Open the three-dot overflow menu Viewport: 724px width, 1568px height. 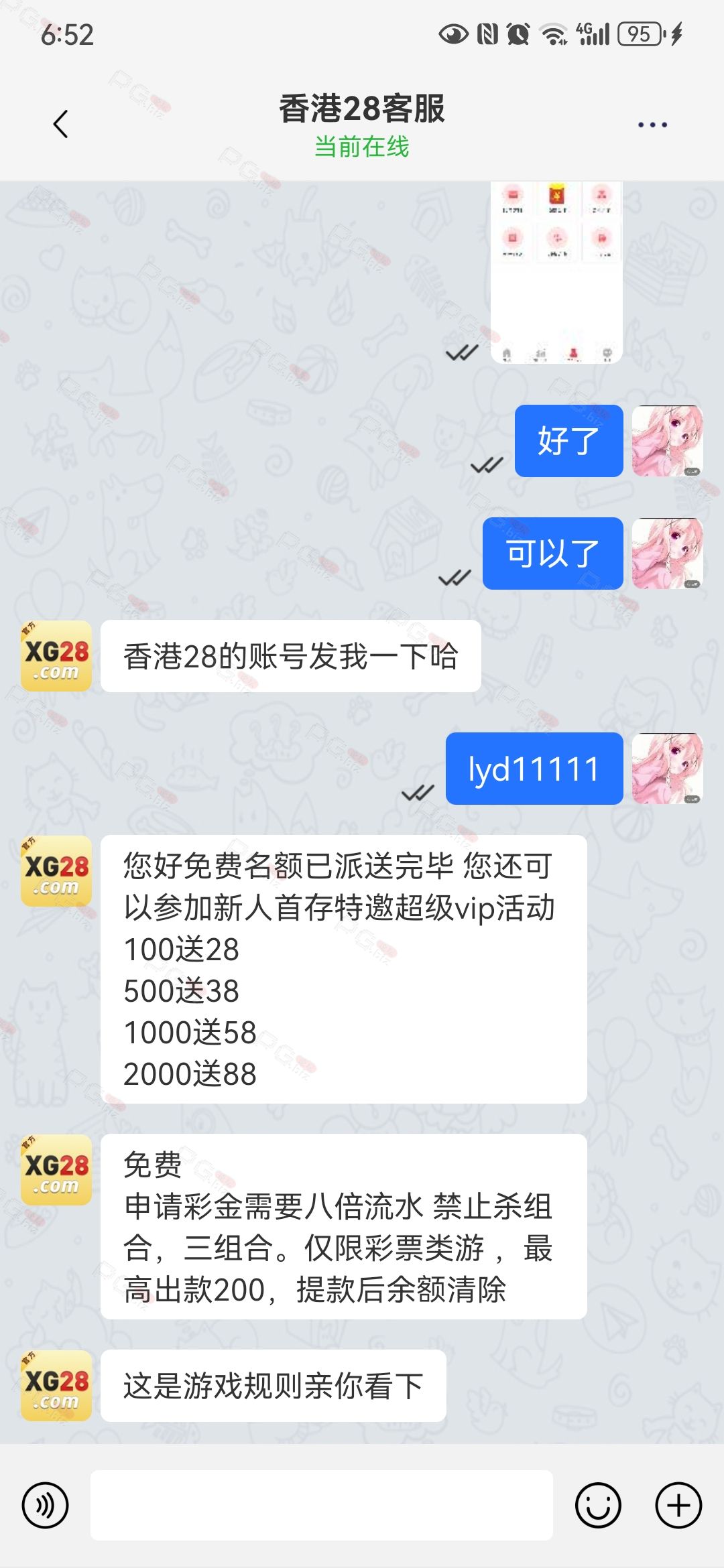652,125
